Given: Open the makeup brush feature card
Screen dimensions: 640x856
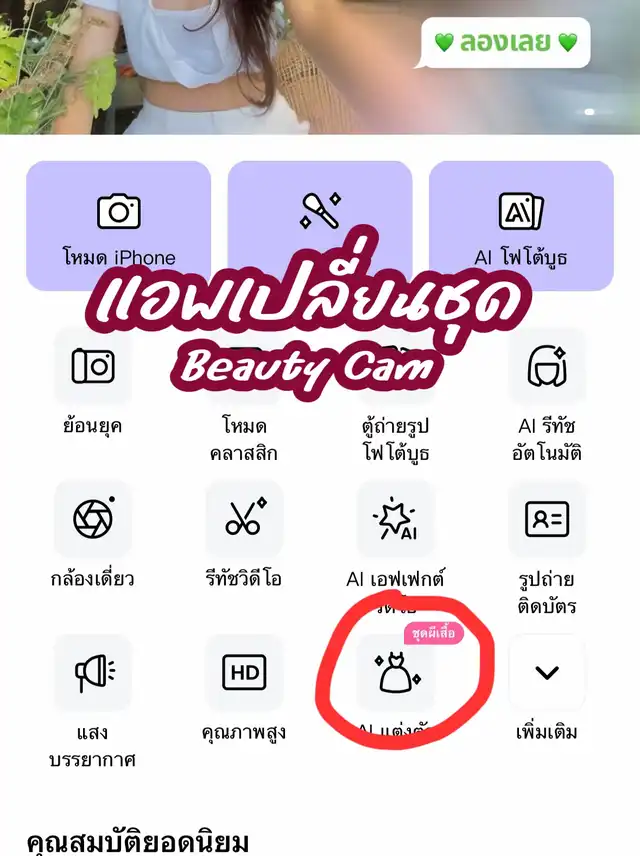Looking at the screenshot, I should click(320, 225).
